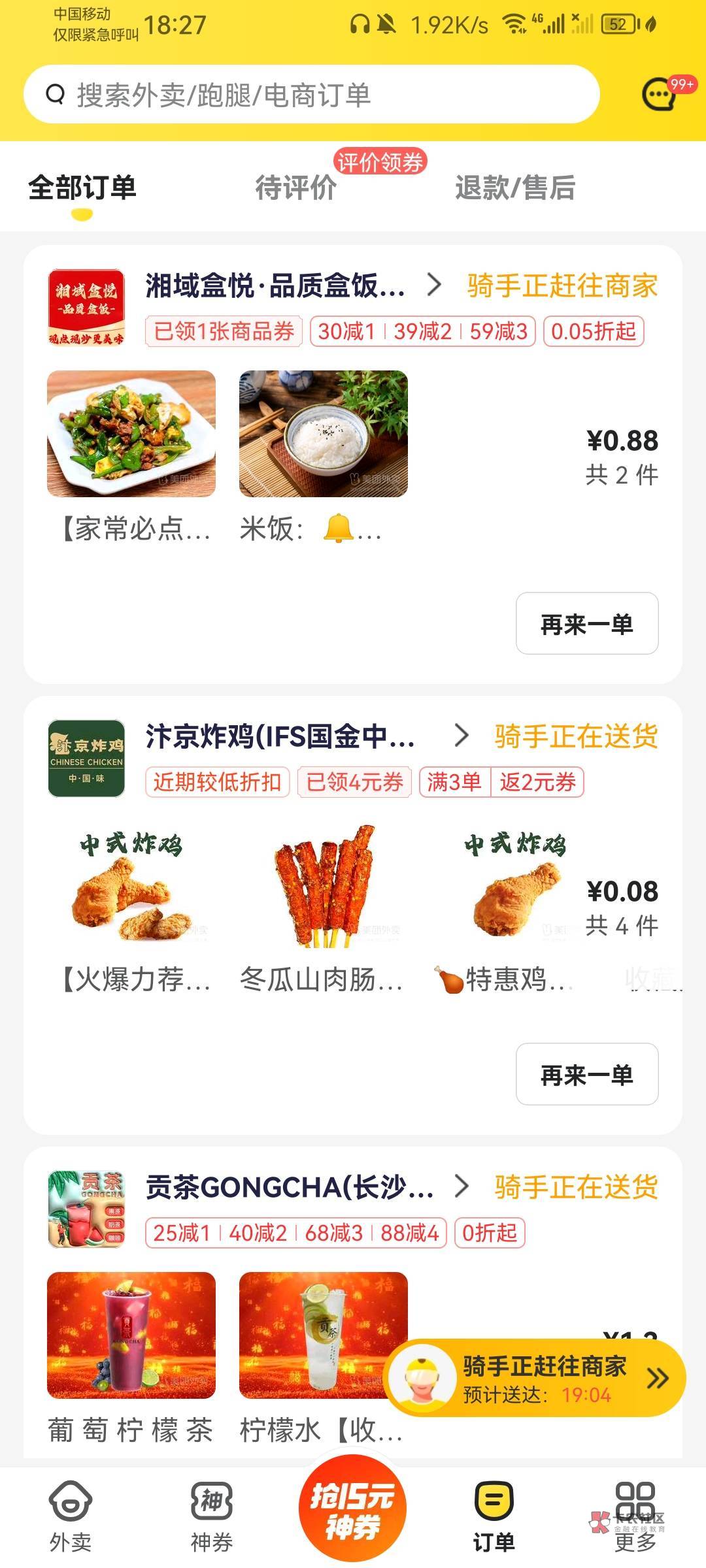Select the 全部订单 tab
Viewport: 706px width, 1568px height.
pos(82,188)
